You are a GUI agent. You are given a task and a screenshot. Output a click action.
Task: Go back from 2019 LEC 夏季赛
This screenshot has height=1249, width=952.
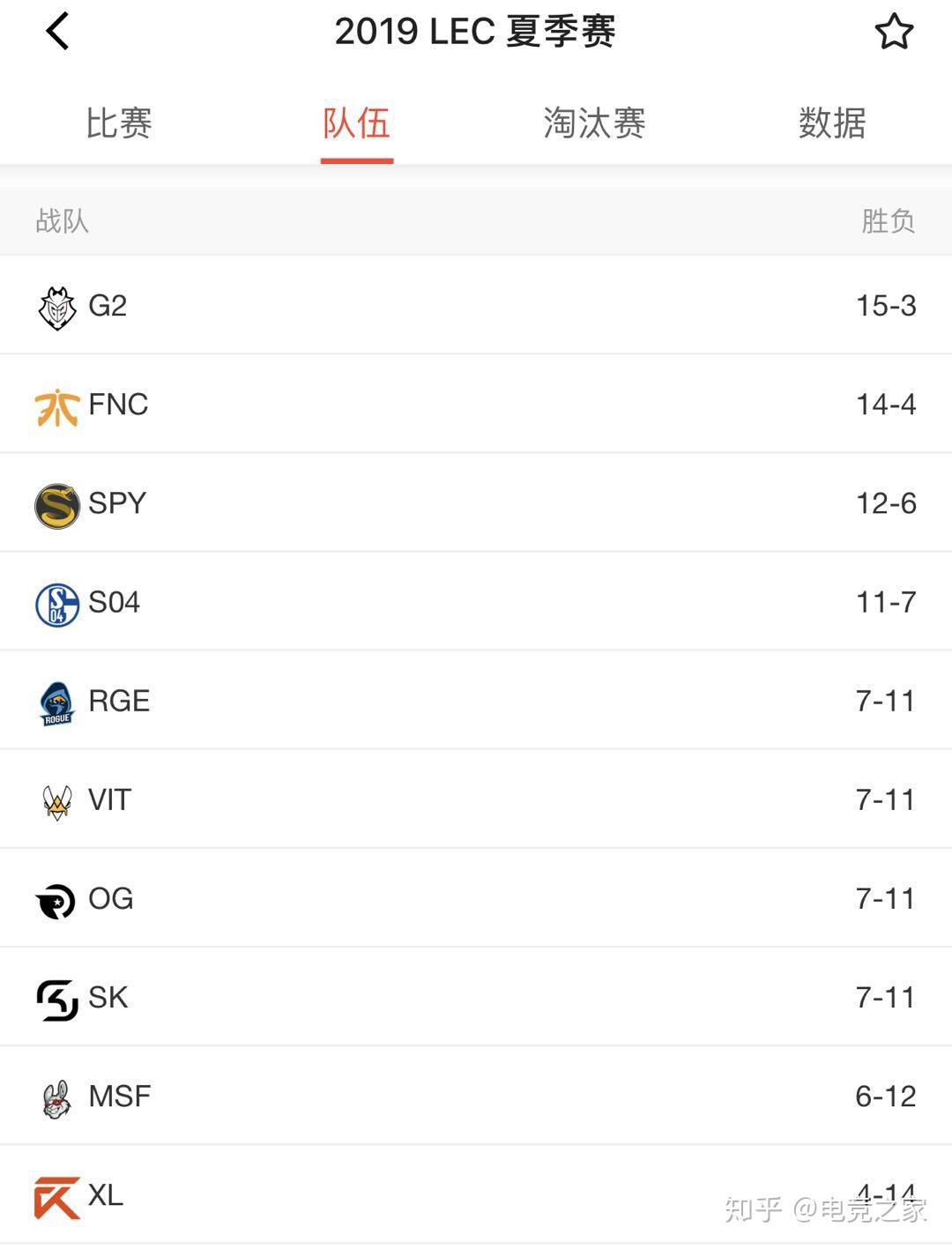pos(57,33)
